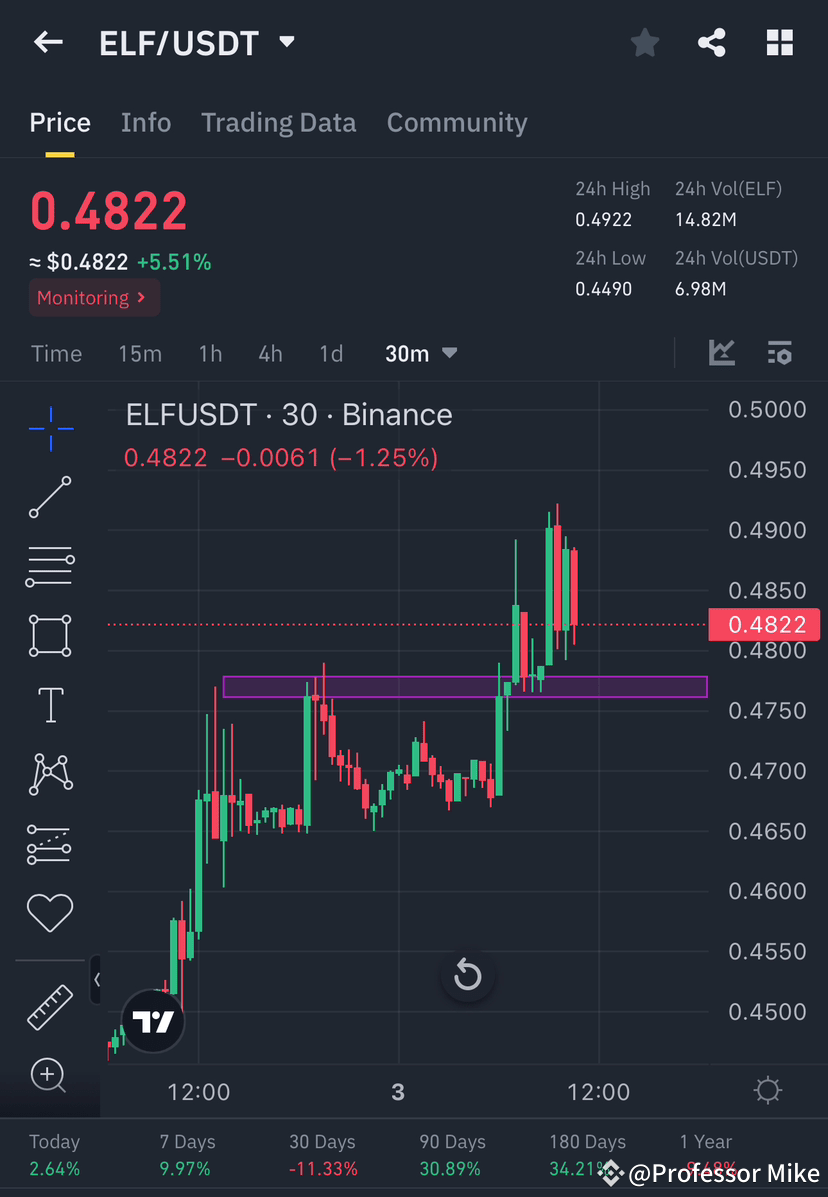Select the trend line drawing tool

pos(50,497)
